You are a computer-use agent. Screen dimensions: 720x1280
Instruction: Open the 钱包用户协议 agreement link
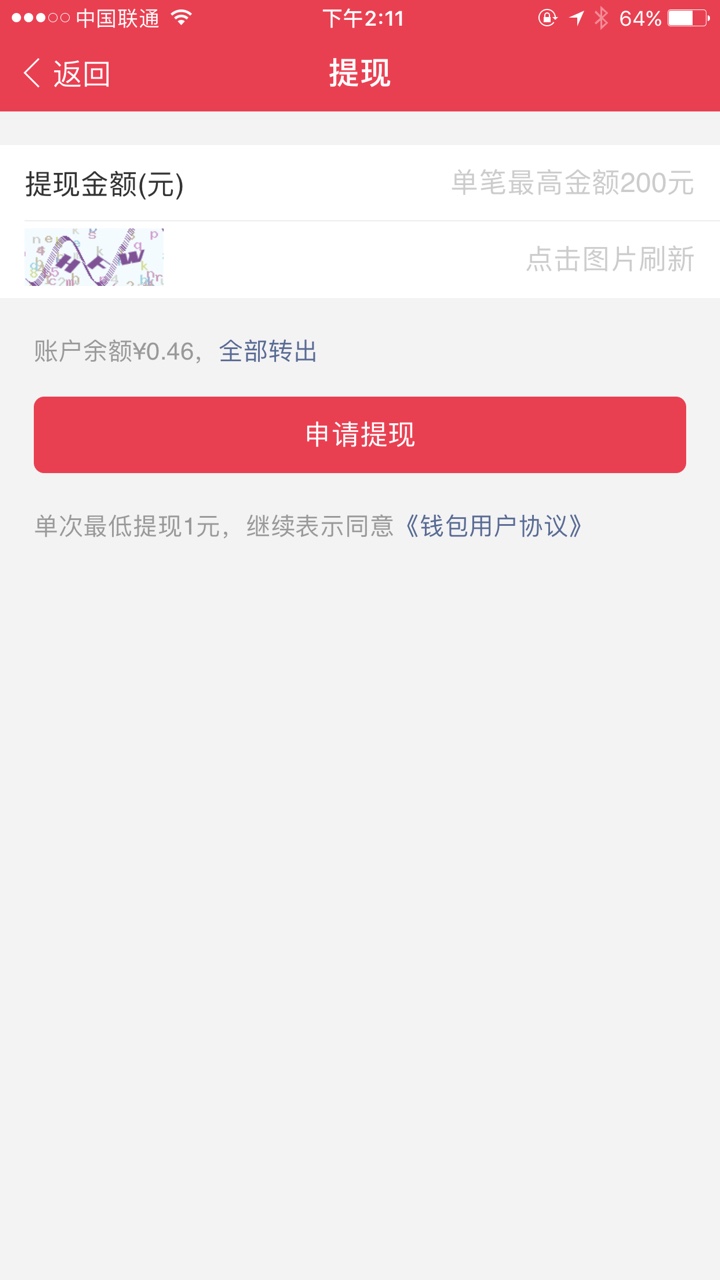(493, 526)
